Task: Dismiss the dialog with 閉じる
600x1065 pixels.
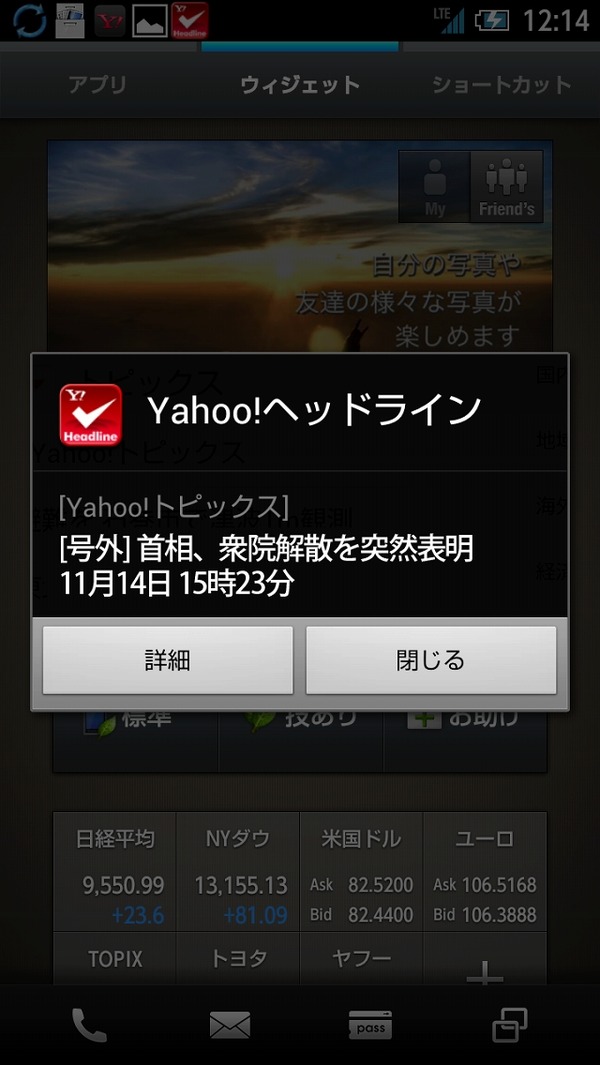Action: pos(431,660)
